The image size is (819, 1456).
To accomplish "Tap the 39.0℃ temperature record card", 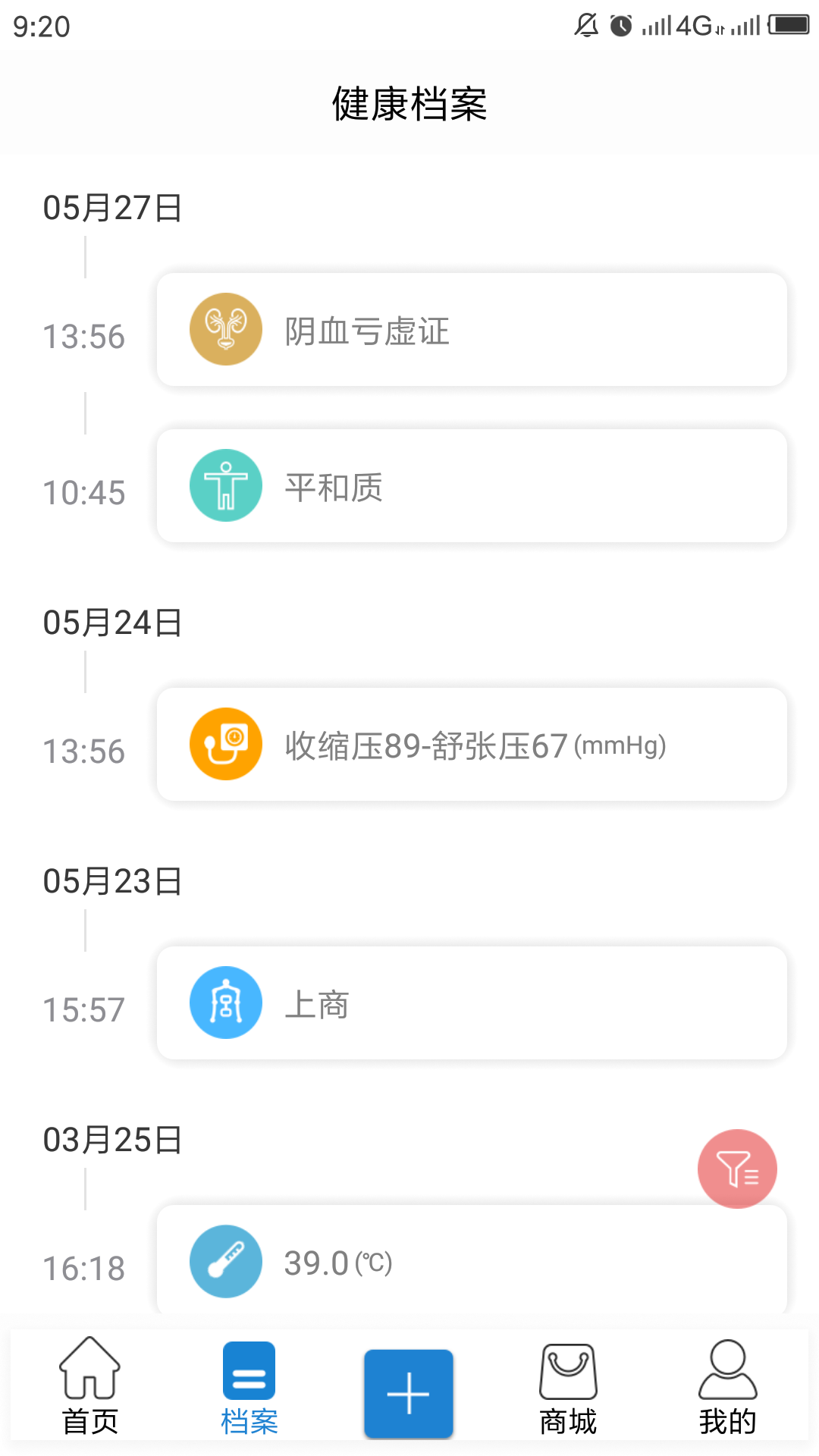I will (472, 1259).
